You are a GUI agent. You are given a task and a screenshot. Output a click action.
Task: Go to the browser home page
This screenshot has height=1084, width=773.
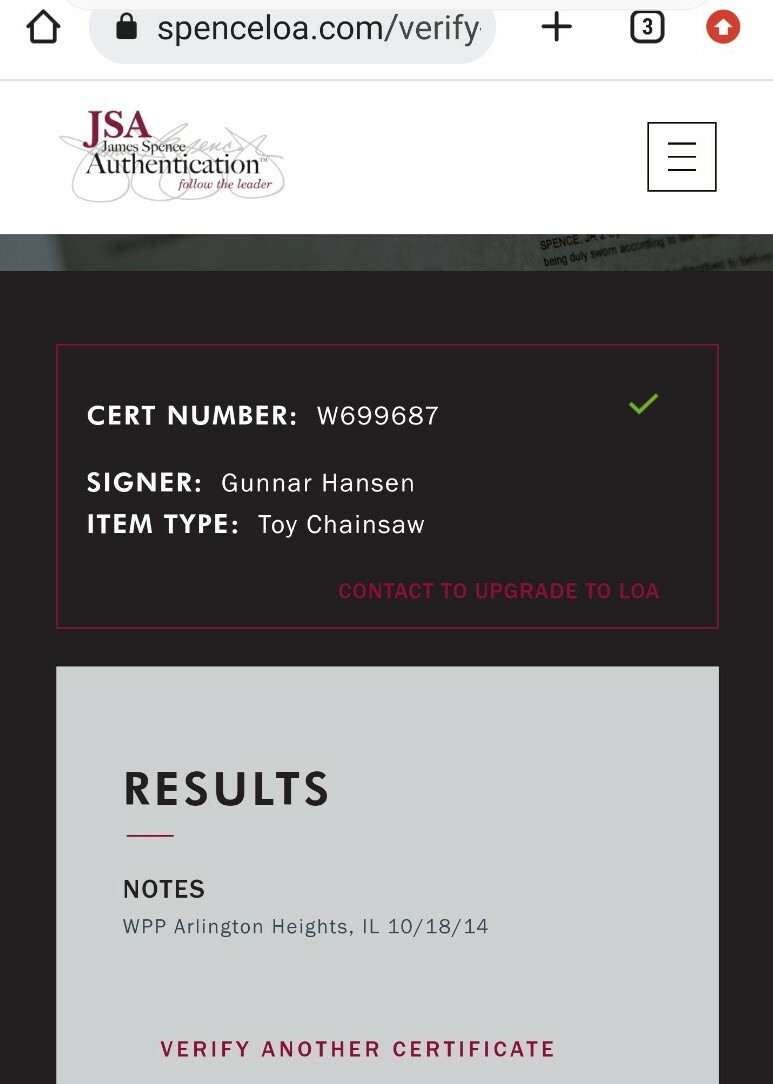click(43, 28)
